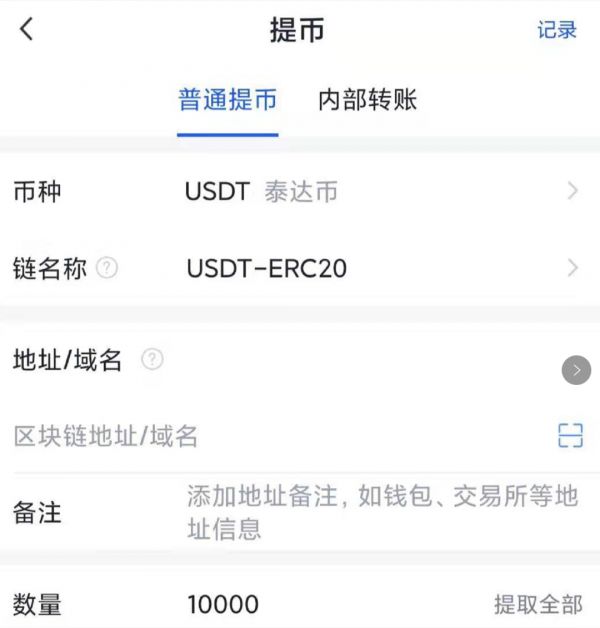Tap the 区块链地址/域名 address field
600x628 pixels.
pos(270,435)
